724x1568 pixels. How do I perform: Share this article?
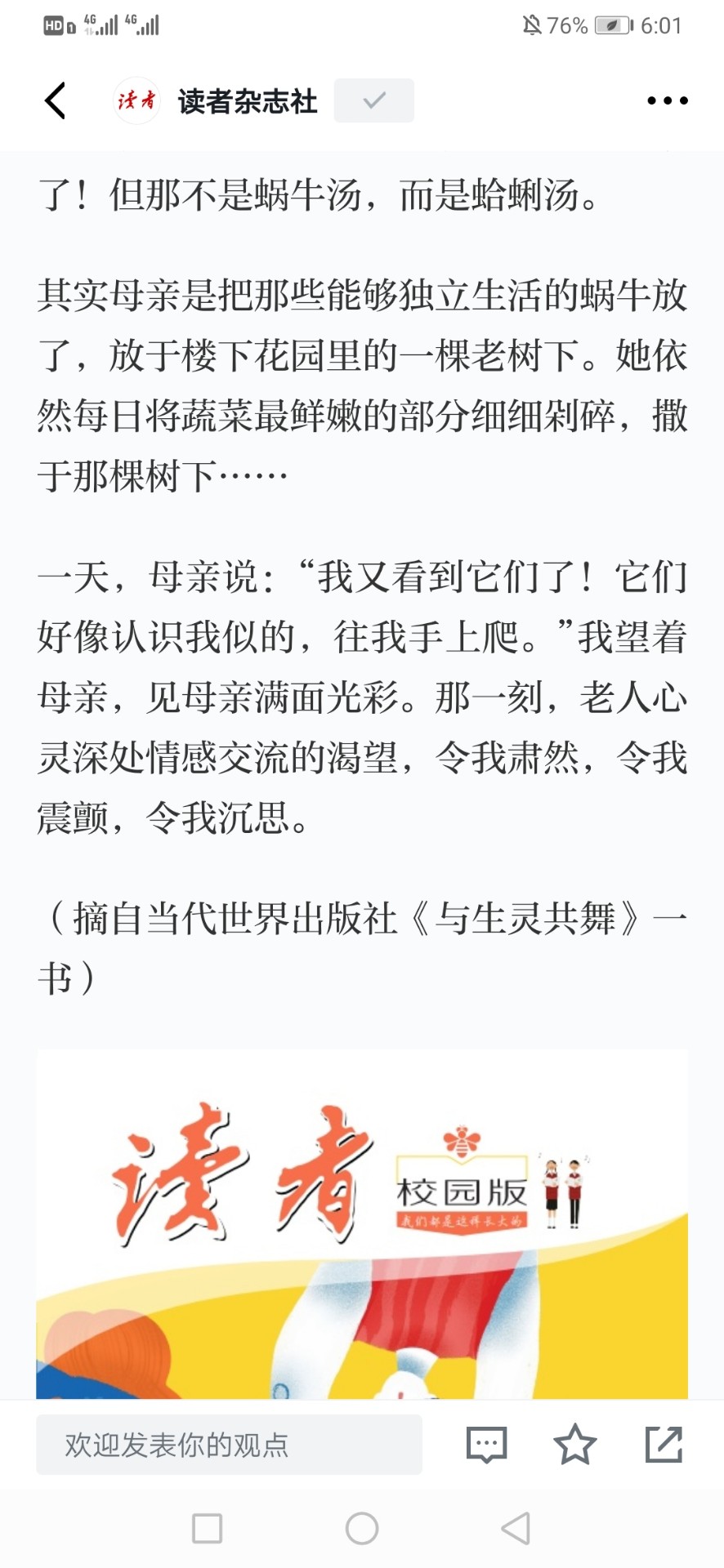click(664, 1445)
